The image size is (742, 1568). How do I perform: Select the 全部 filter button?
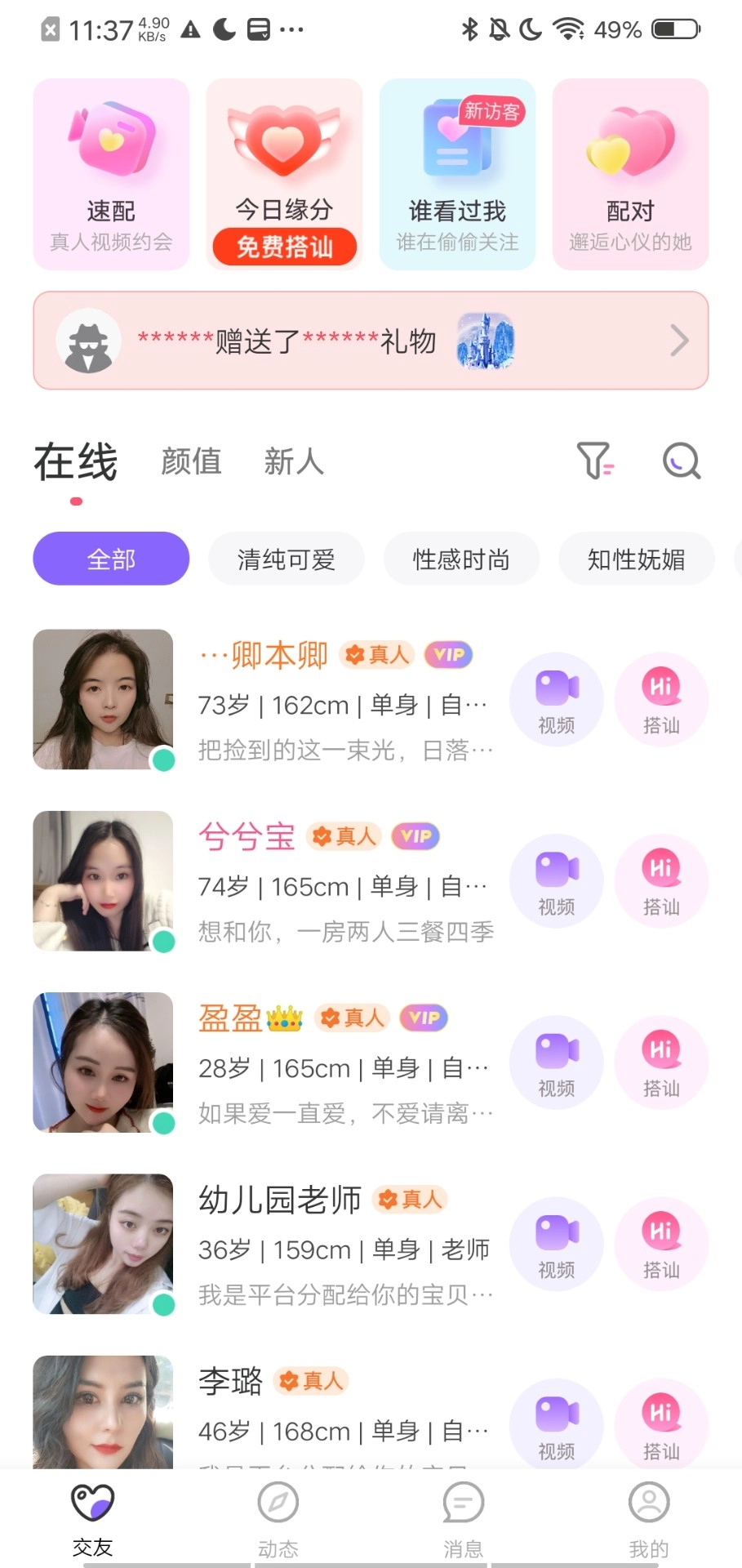click(x=110, y=559)
